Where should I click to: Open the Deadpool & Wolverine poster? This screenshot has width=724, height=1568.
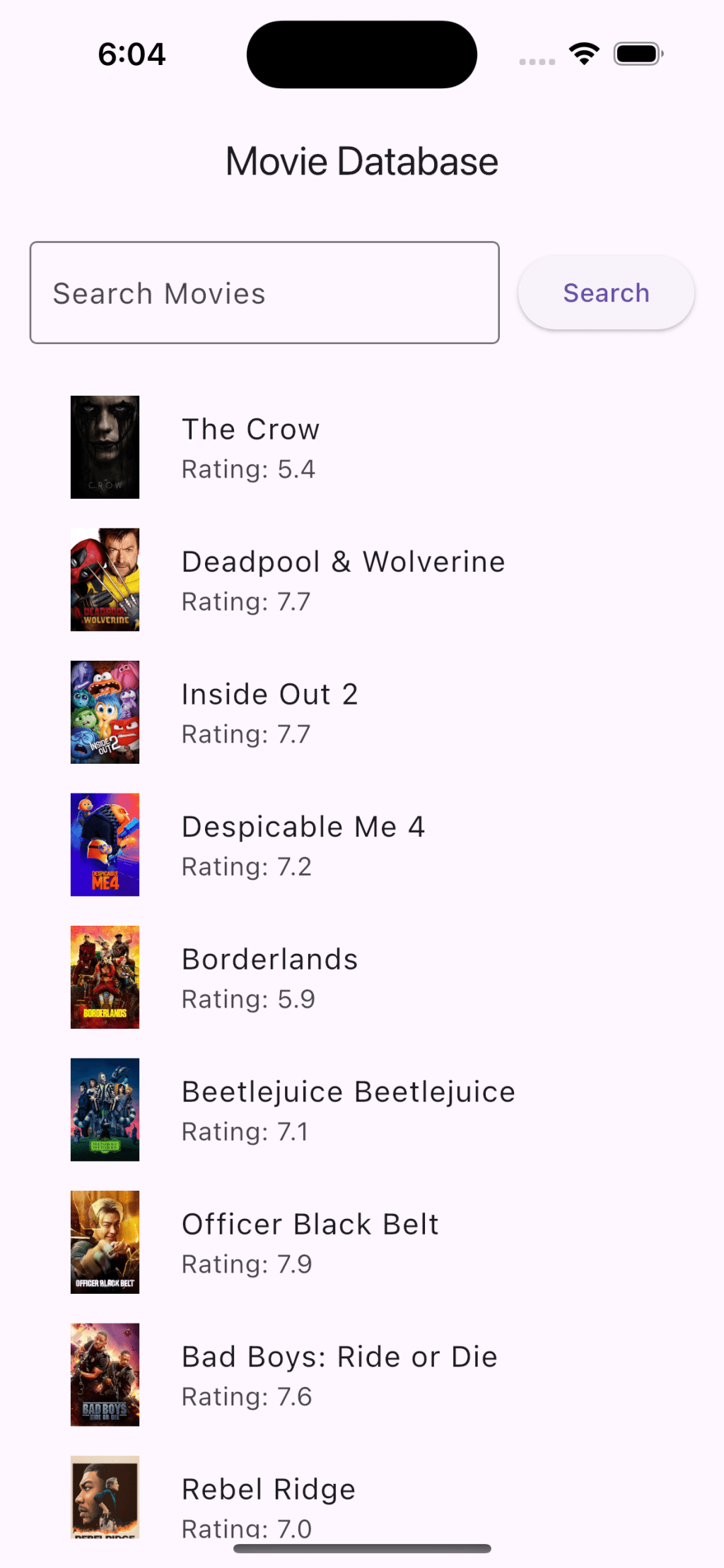pyautogui.click(x=105, y=579)
